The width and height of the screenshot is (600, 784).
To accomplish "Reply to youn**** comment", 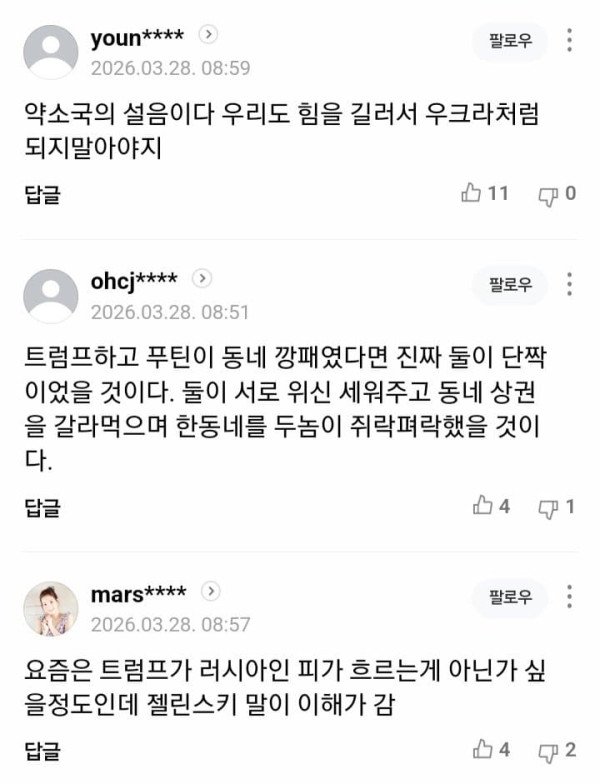I will 42,194.
